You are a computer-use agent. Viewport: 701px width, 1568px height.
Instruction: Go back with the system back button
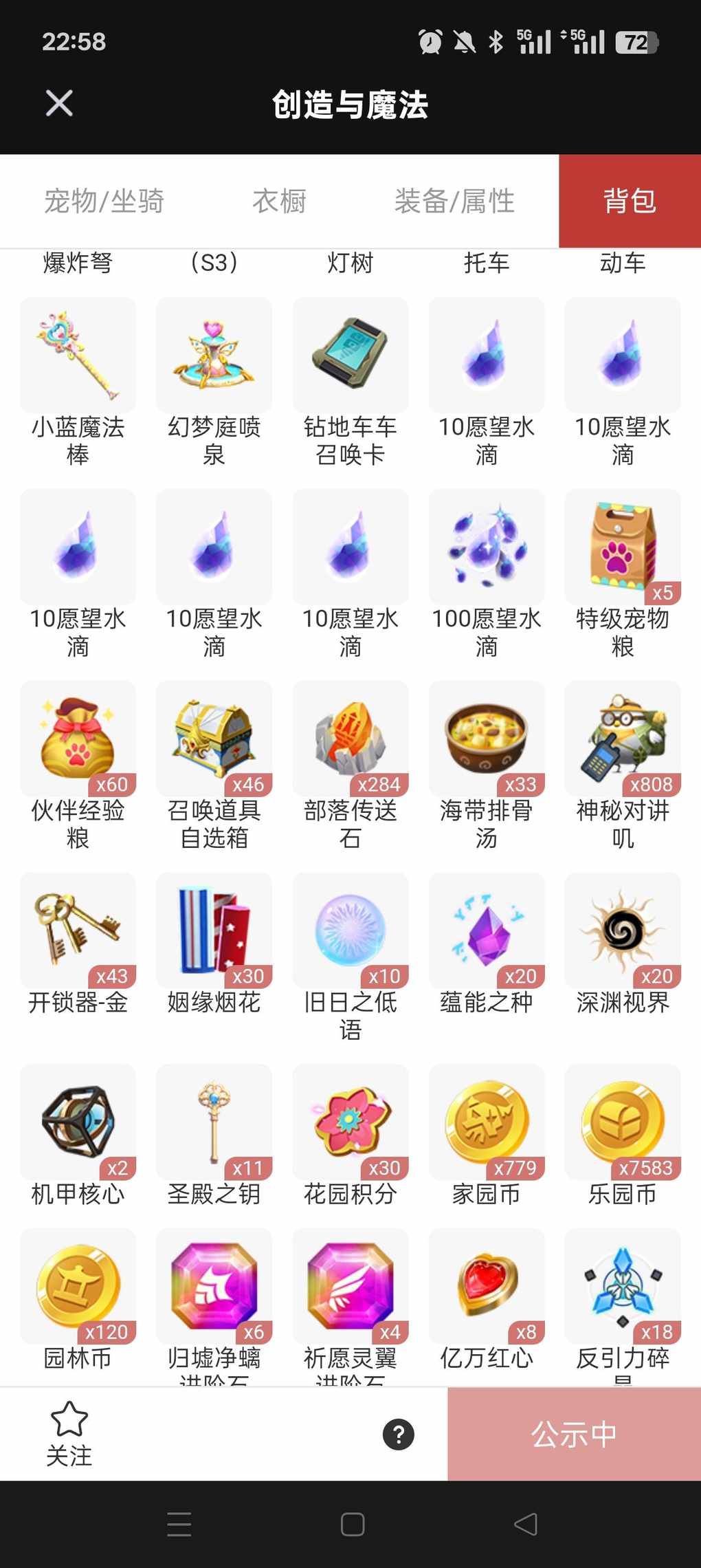(x=526, y=1524)
